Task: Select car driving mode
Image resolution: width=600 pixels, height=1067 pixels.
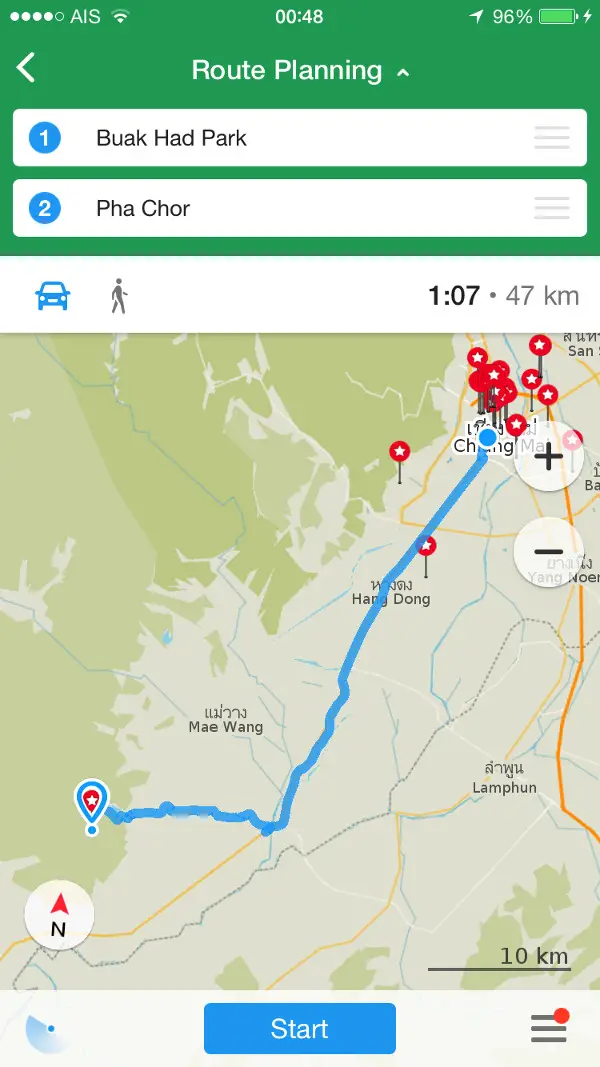Action: point(52,297)
